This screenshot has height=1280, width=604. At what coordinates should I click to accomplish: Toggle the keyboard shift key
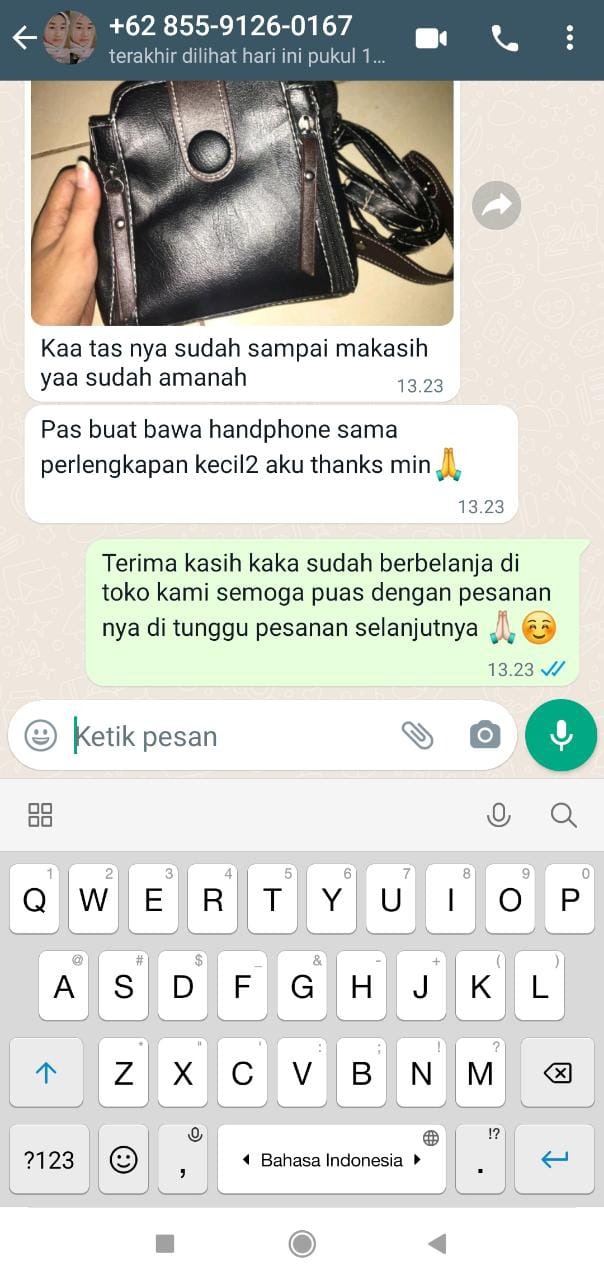[46, 1073]
